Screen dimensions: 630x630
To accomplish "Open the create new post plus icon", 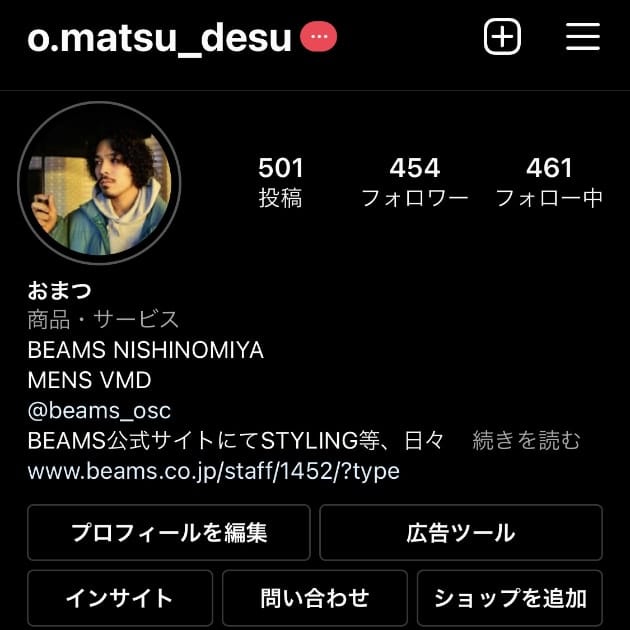I will (x=502, y=38).
